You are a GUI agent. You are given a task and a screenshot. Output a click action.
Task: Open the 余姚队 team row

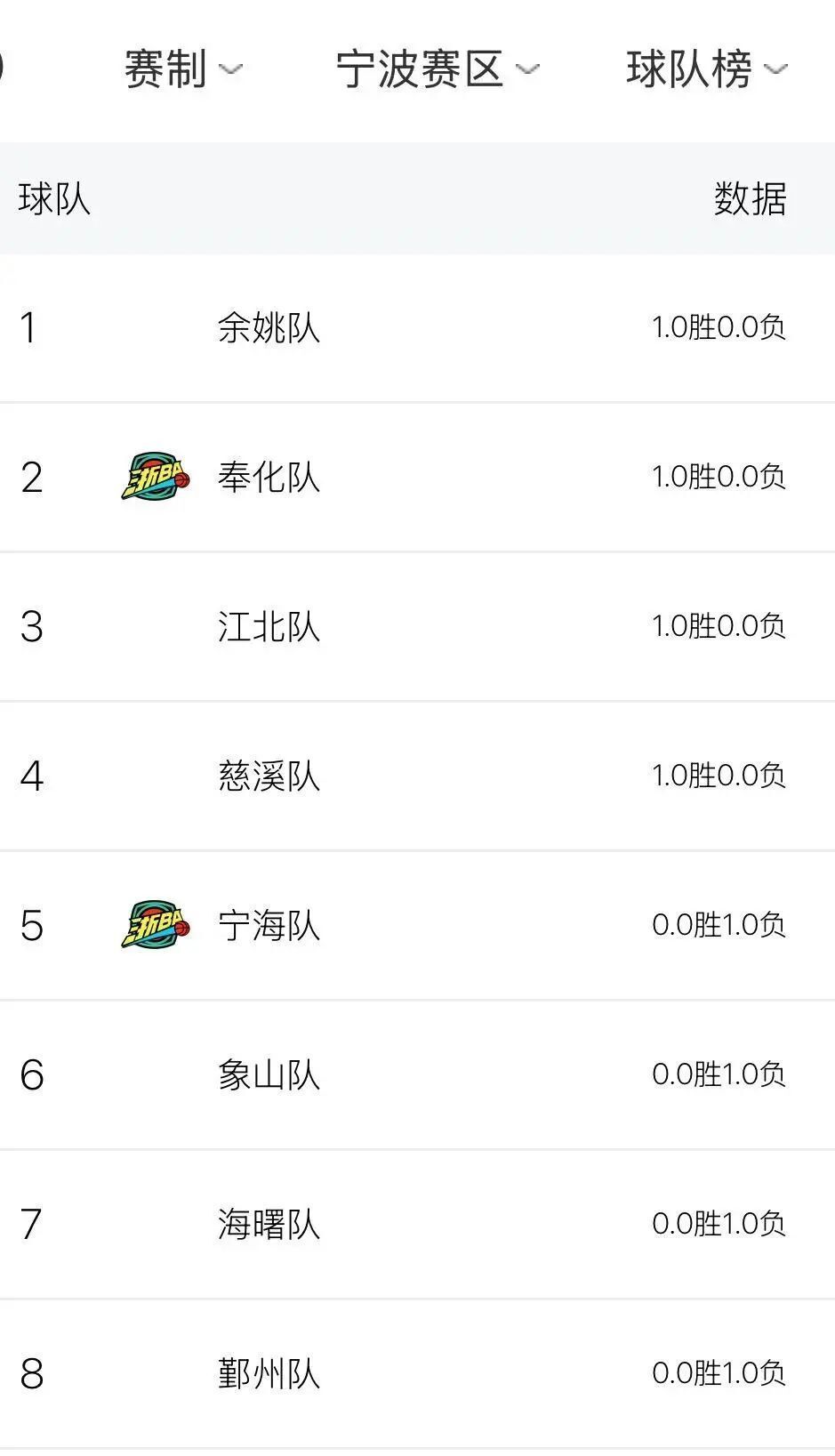417,327
